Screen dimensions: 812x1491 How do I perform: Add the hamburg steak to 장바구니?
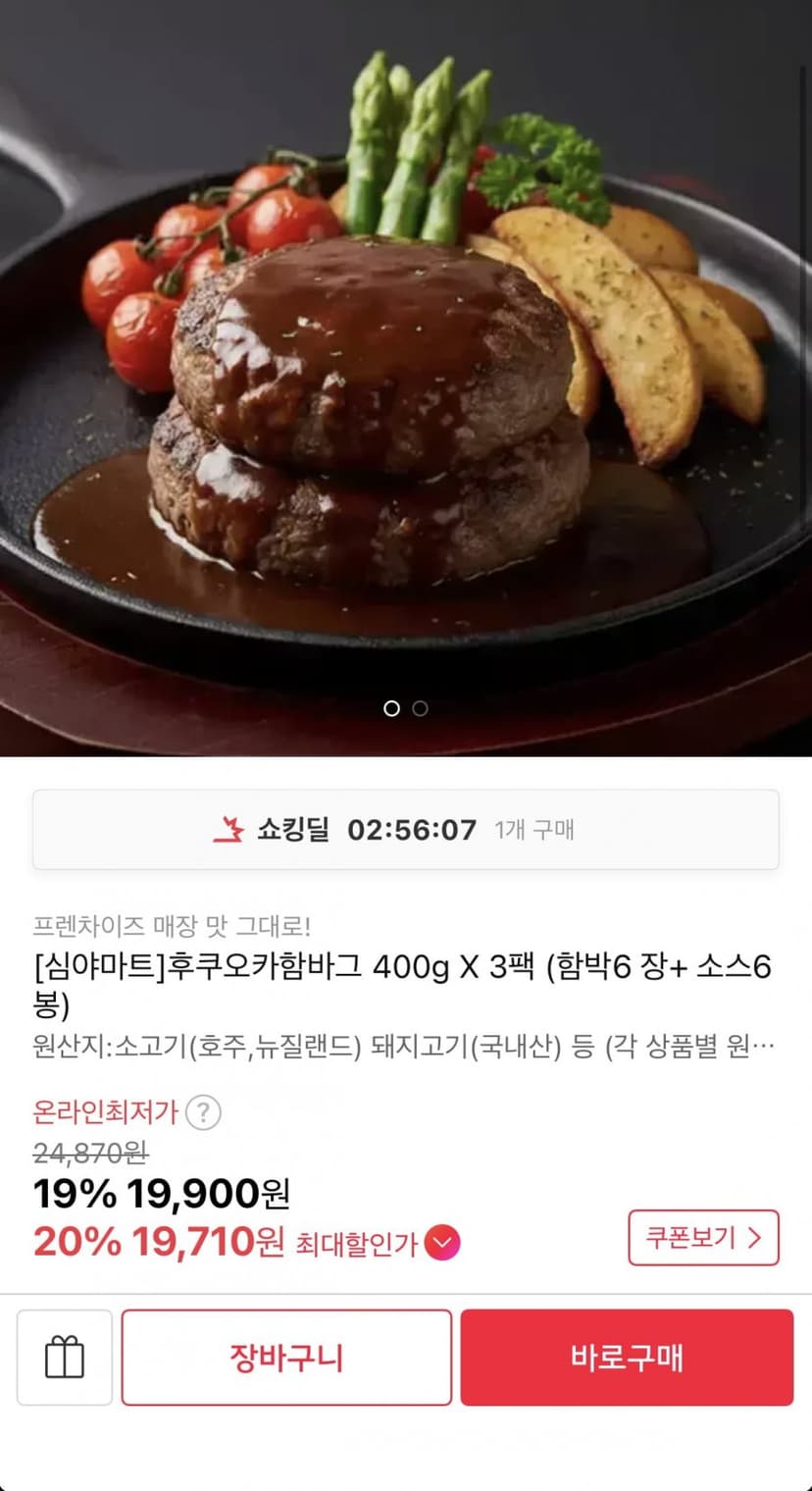point(286,1358)
